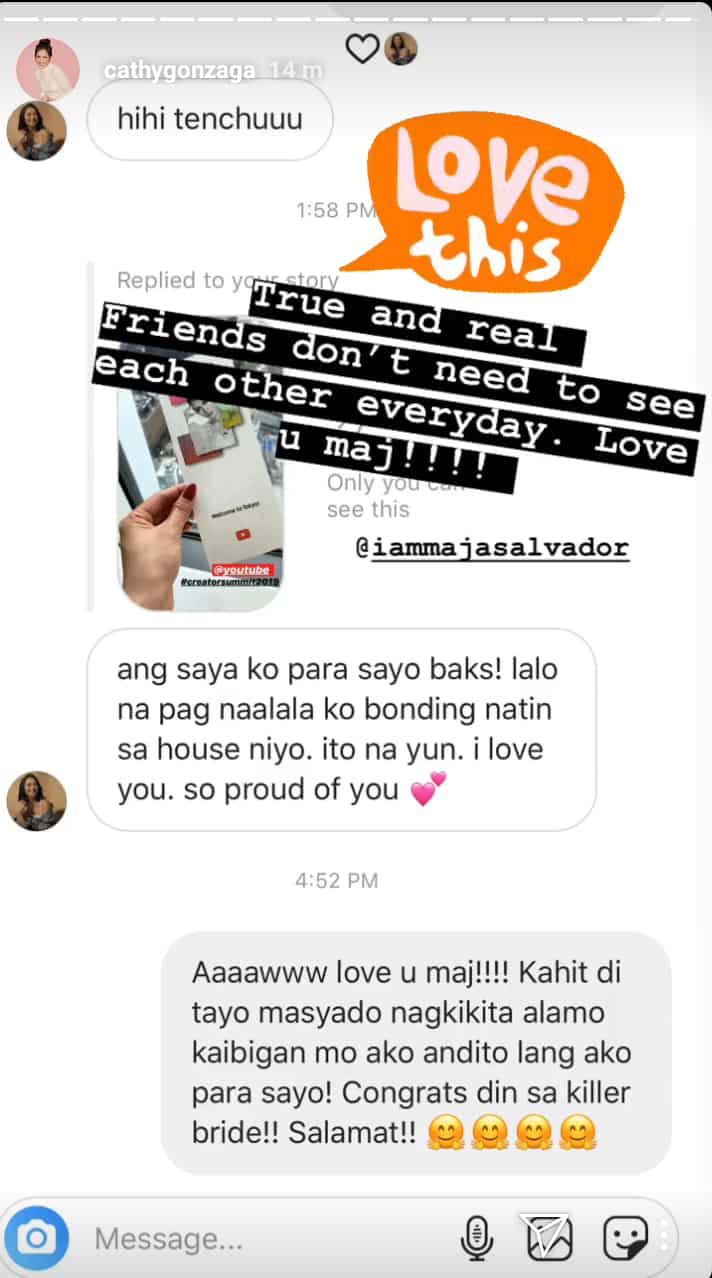The height and width of the screenshot is (1278, 712).
Task: Open cathygonzaga's profile picture in story header
Action: pyautogui.click(x=48, y=70)
